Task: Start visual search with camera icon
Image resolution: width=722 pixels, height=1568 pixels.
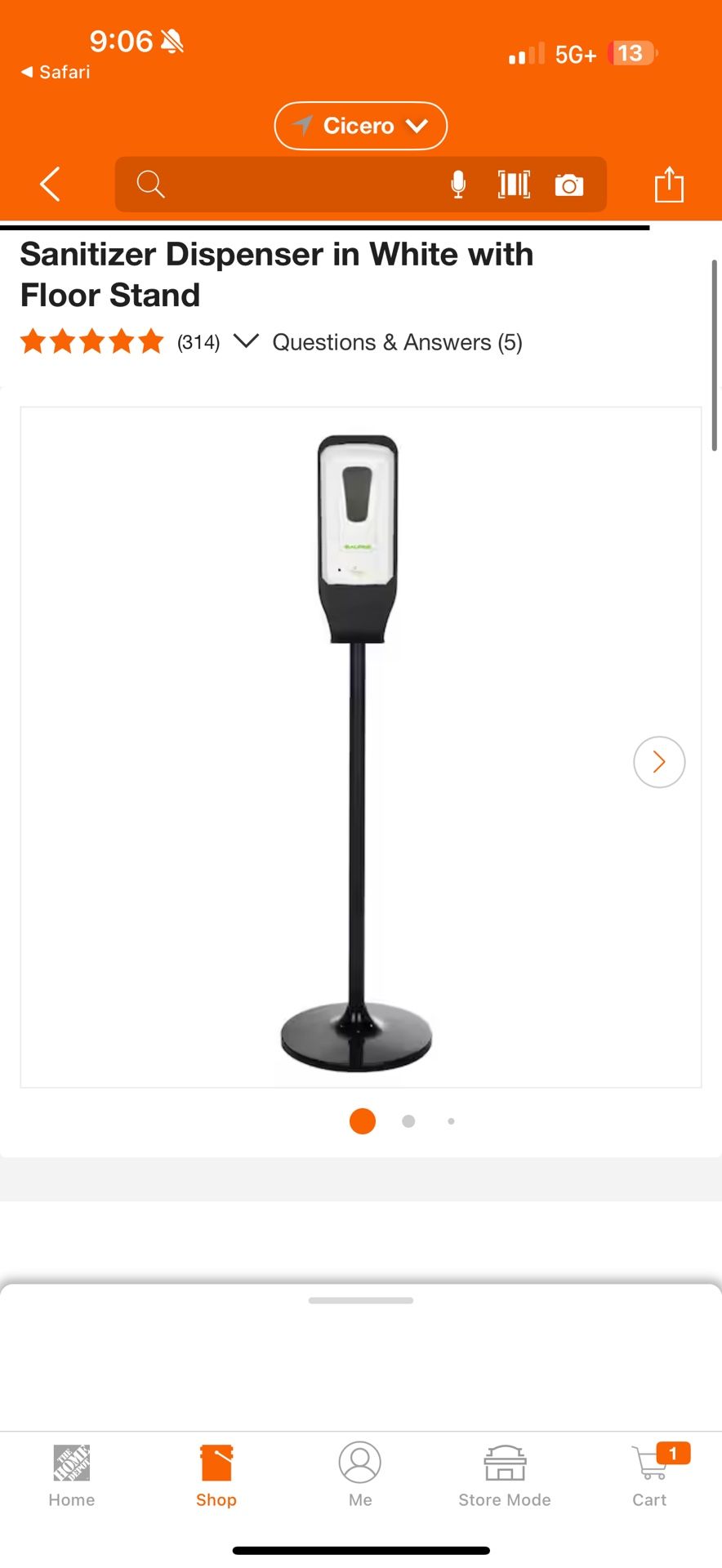Action: pyautogui.click(x=569, y=184)
